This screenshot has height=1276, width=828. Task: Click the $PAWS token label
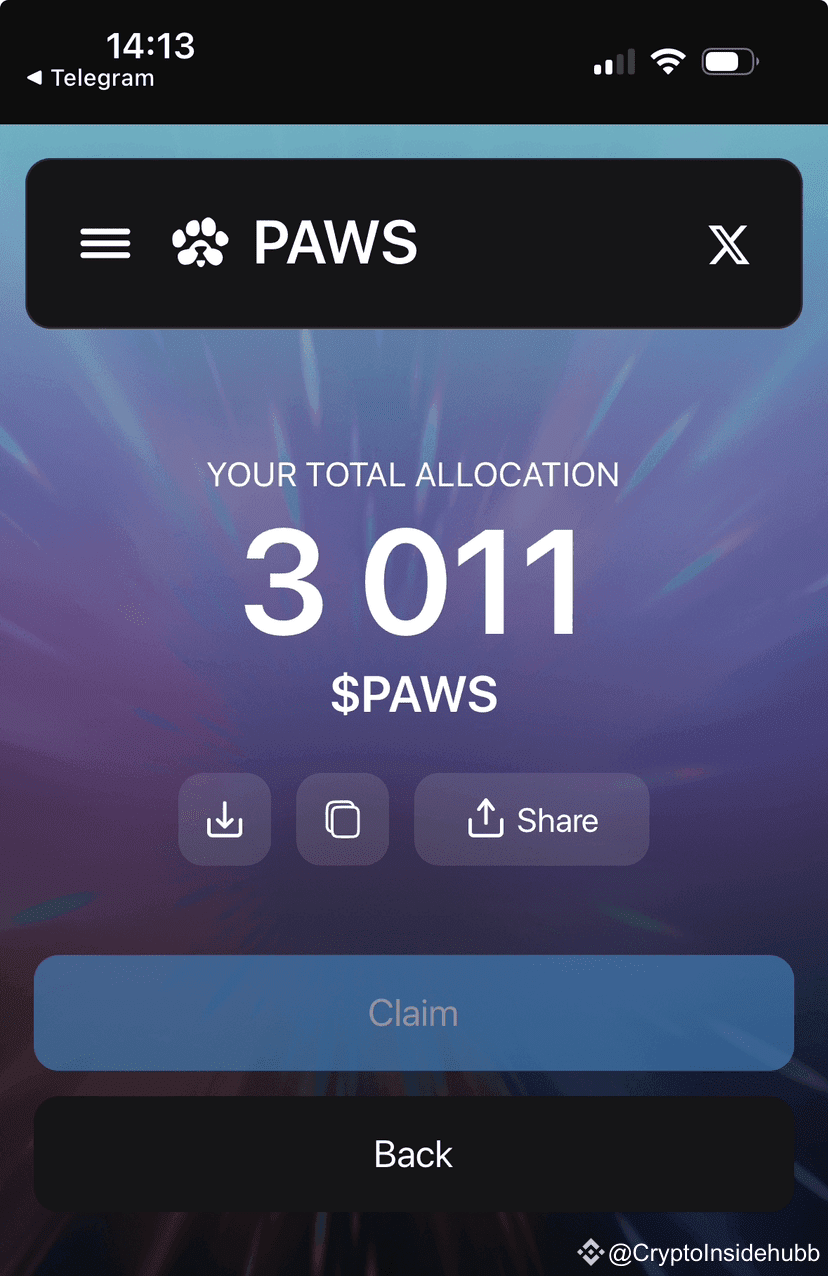click(x=413, y=694)
